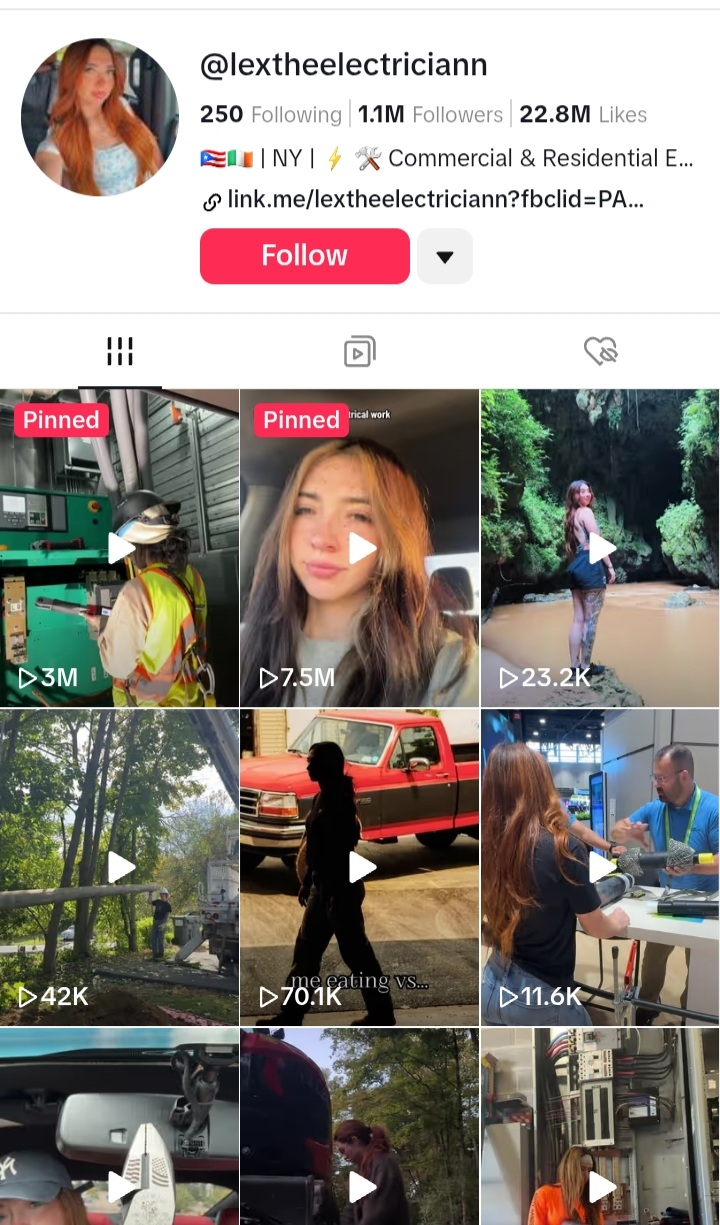Open the video with 23.2K views
The height and width of the screenshot is (1225, 720).
click(x=600, y=548)
